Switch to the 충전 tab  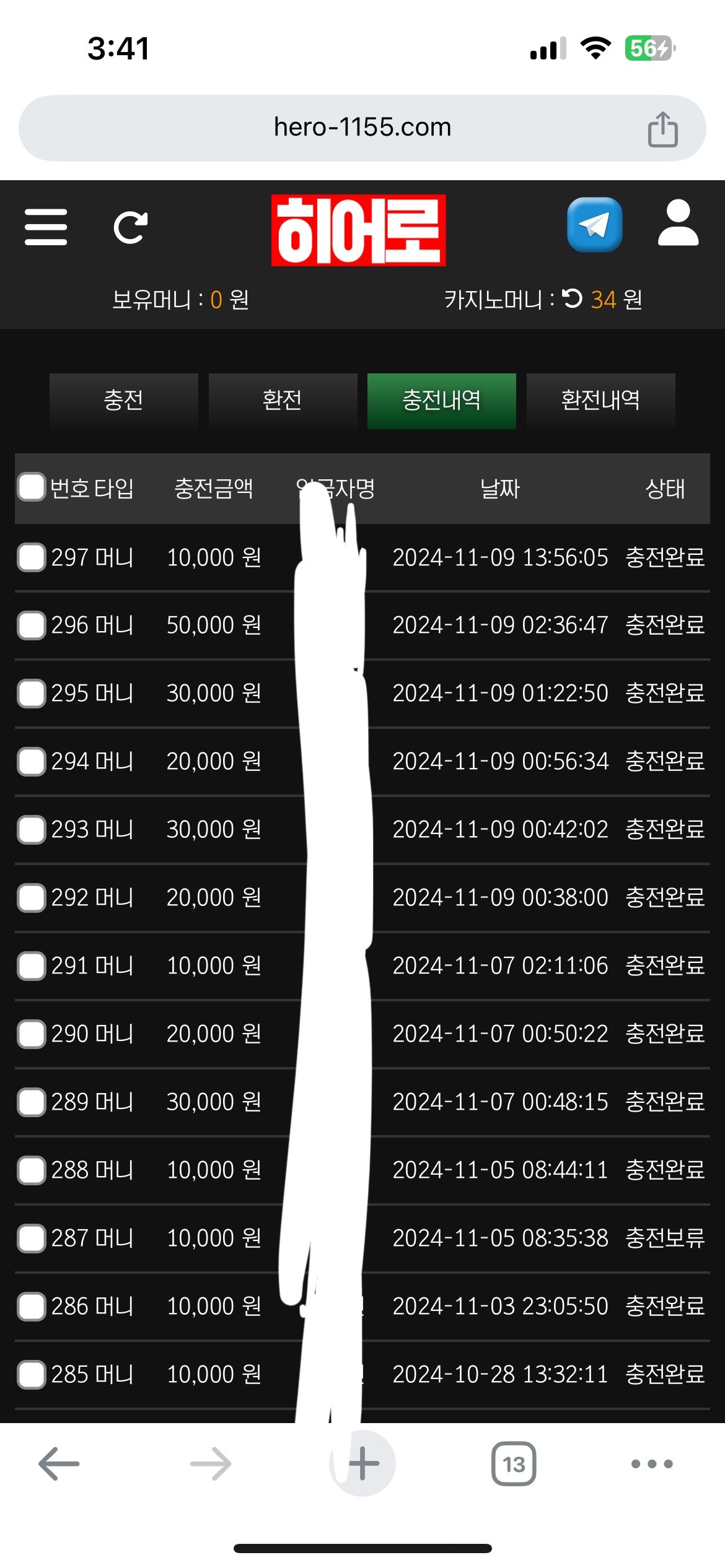pos(124,401)
